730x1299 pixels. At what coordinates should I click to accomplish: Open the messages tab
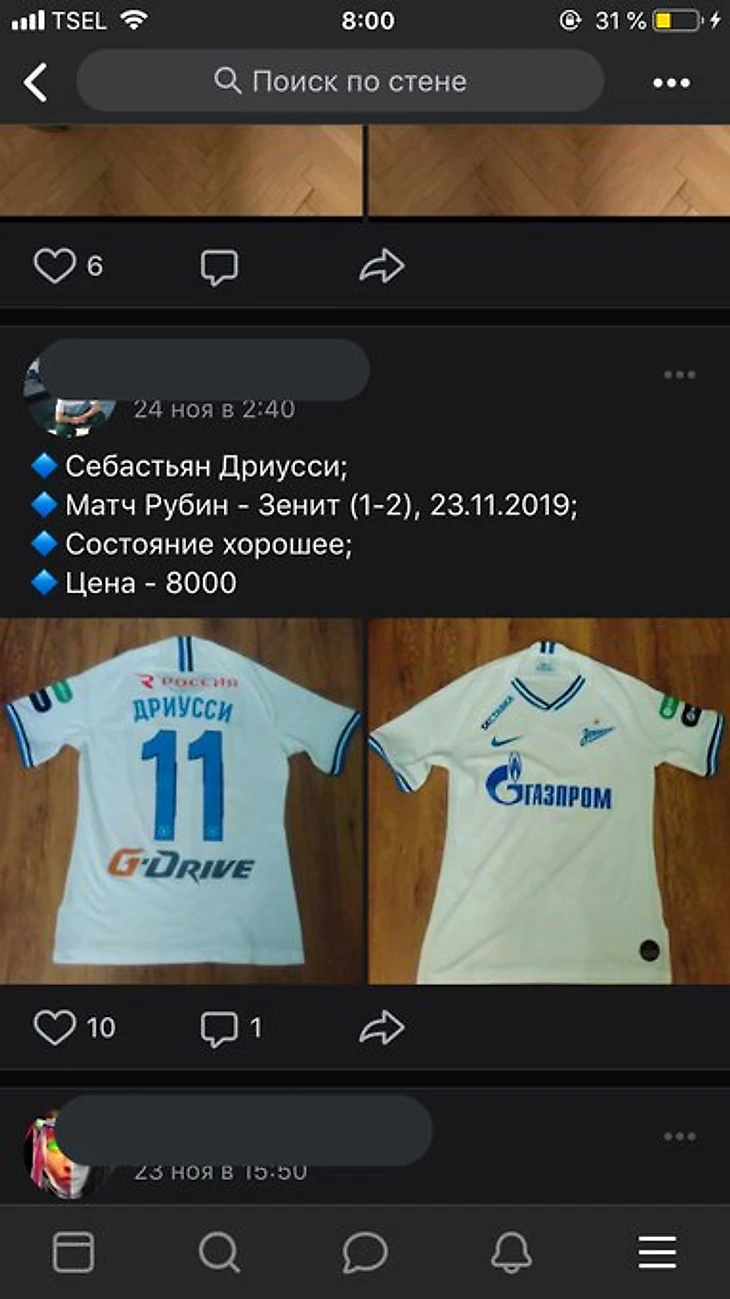coord(365,1252)
